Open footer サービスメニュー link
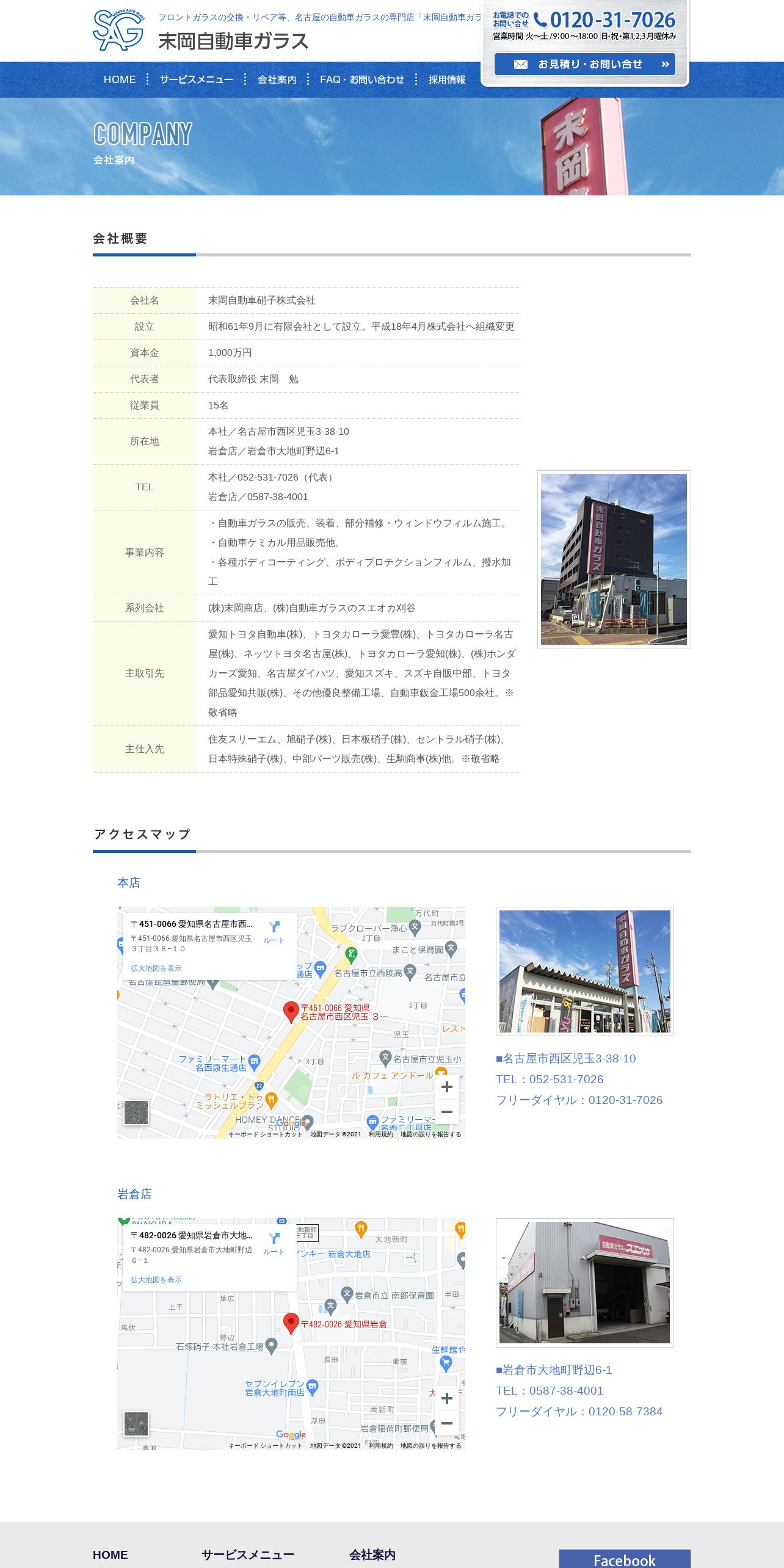The width and height of the screenshot is (784, 1568). click(x=247, y=1555)
